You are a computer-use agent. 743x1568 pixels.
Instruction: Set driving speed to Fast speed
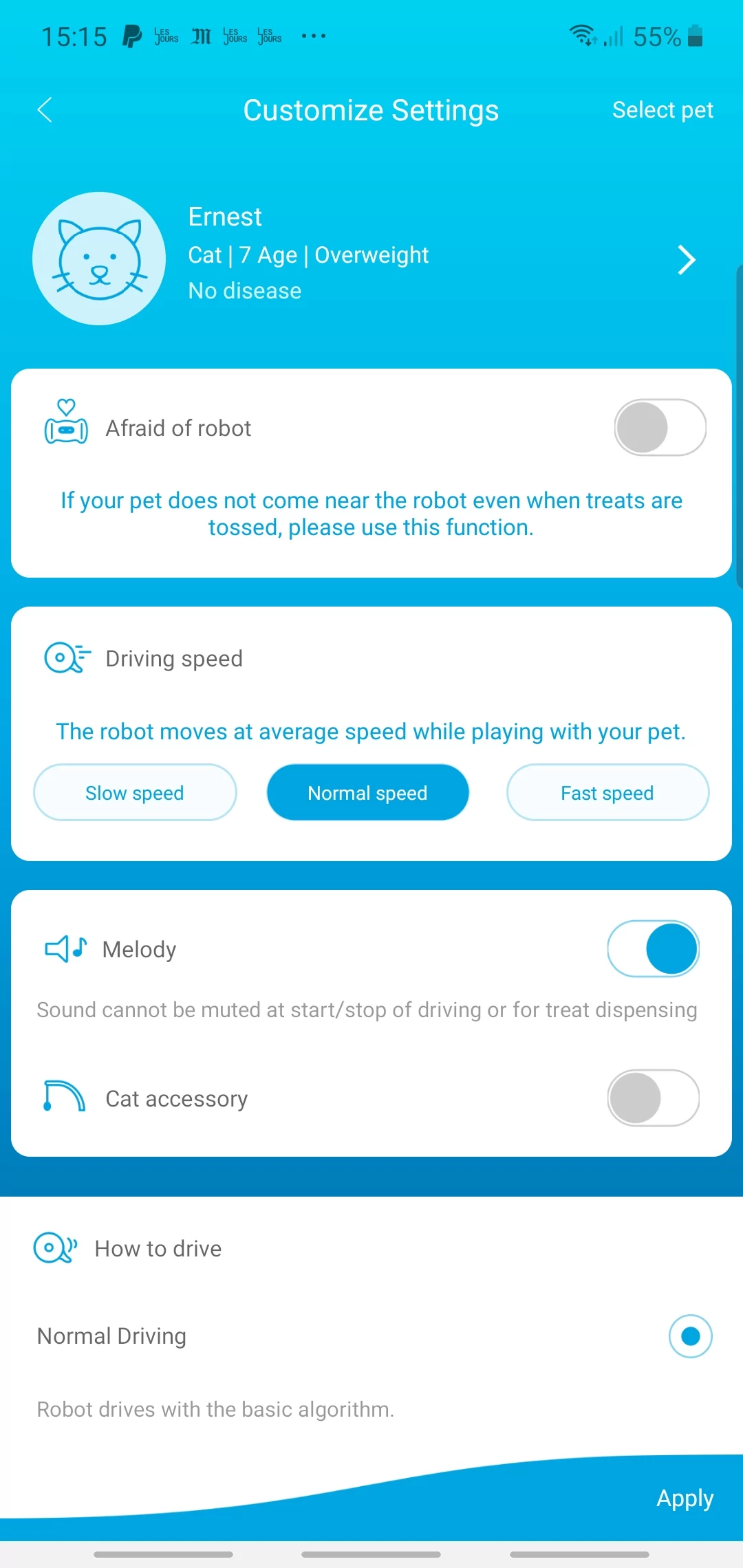[607, 792]
